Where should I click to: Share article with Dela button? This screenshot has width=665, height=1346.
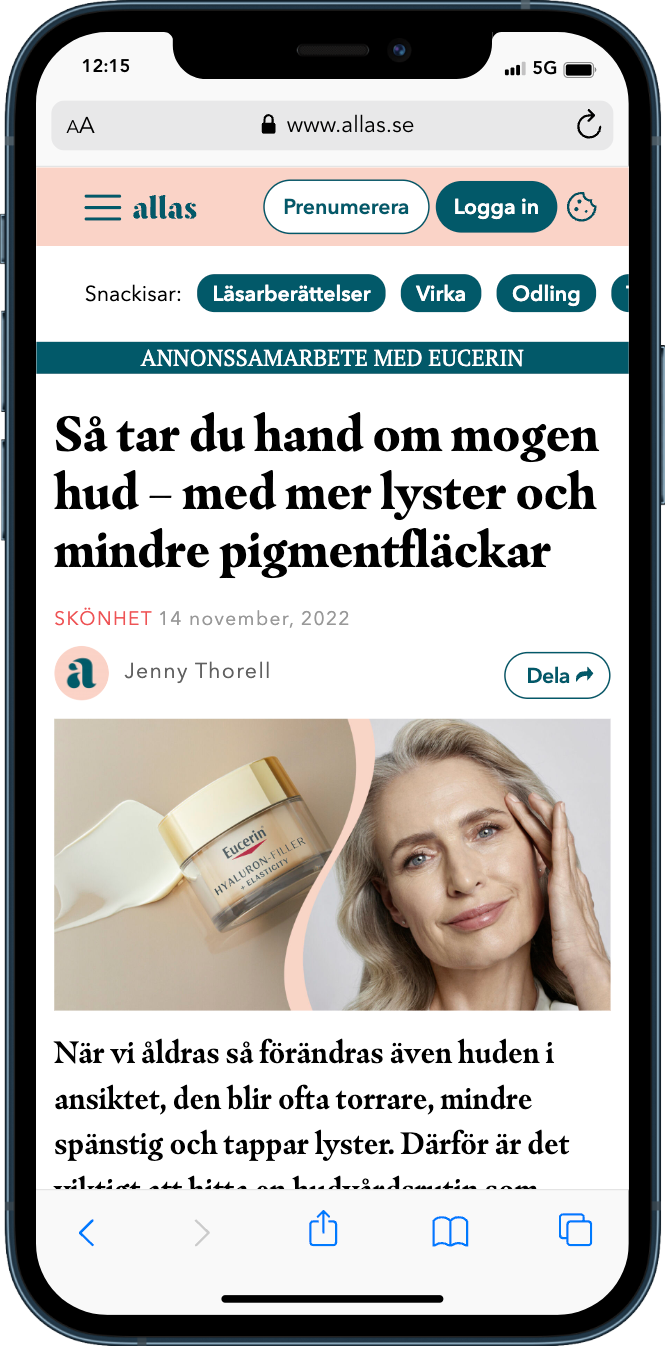(557, 675)
